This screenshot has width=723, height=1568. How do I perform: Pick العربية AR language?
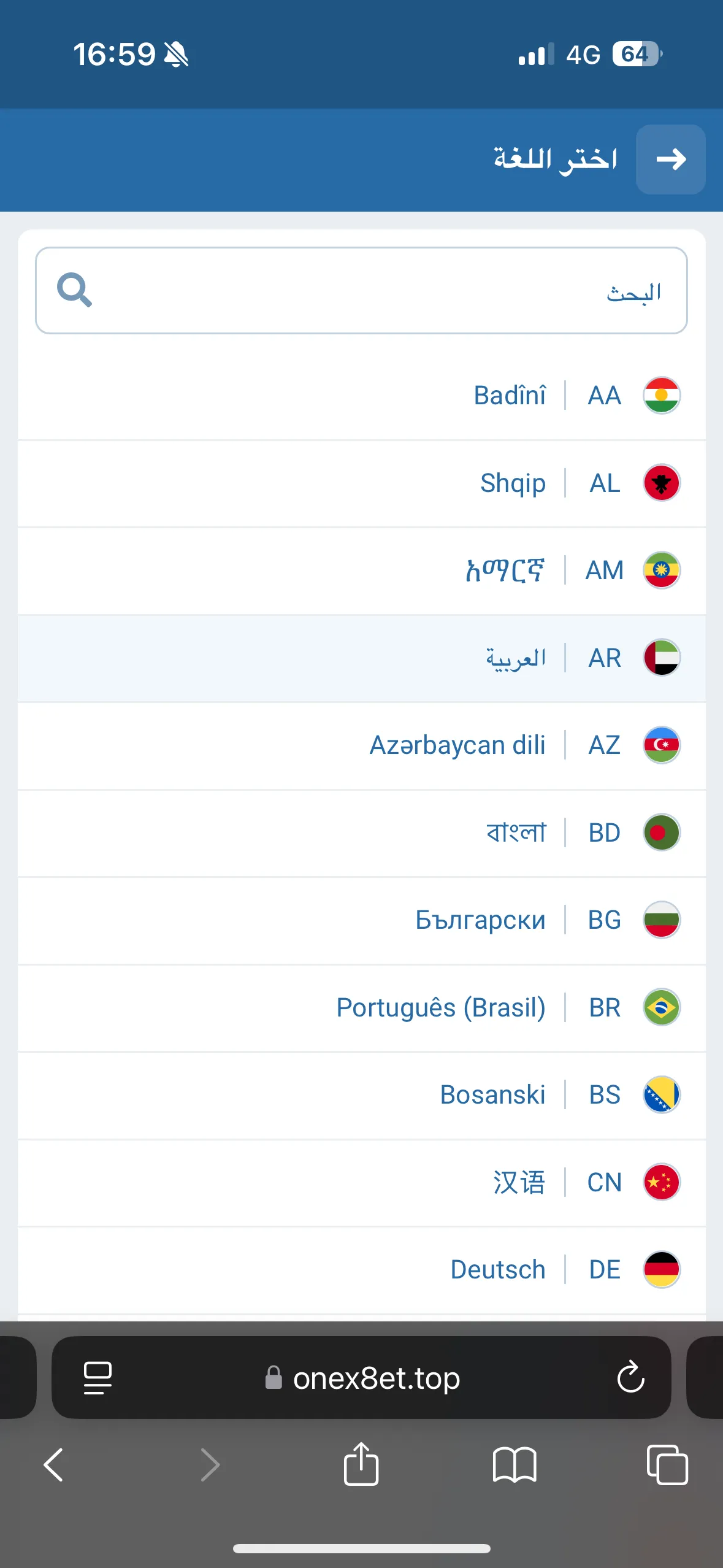tap(362, 658)
